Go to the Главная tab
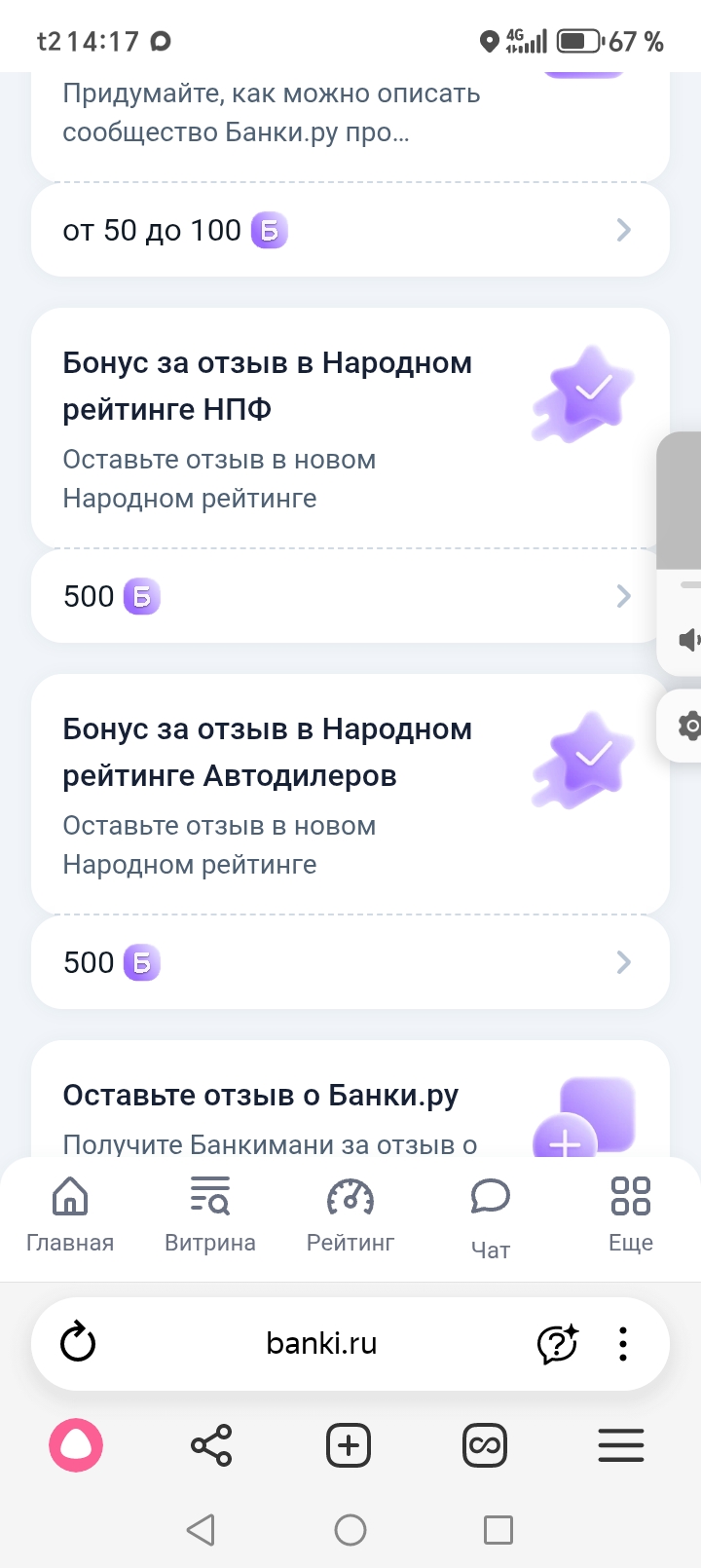 click(70, 1213)
